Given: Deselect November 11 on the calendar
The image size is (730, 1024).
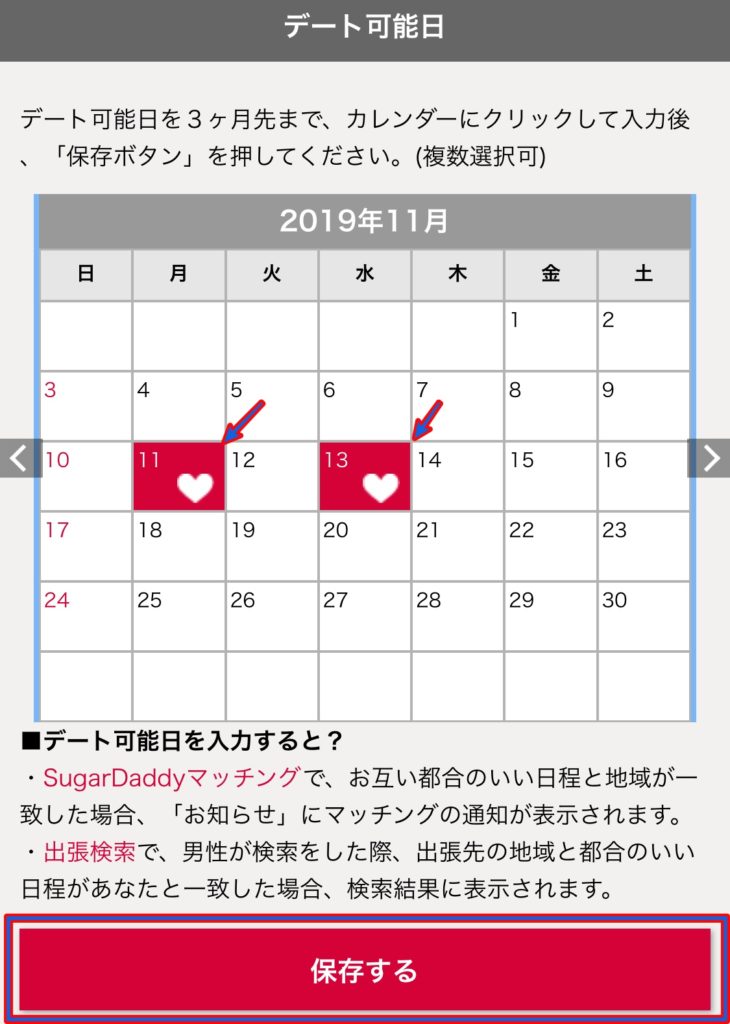Looking at the screenshot, I should coord(178,476).
